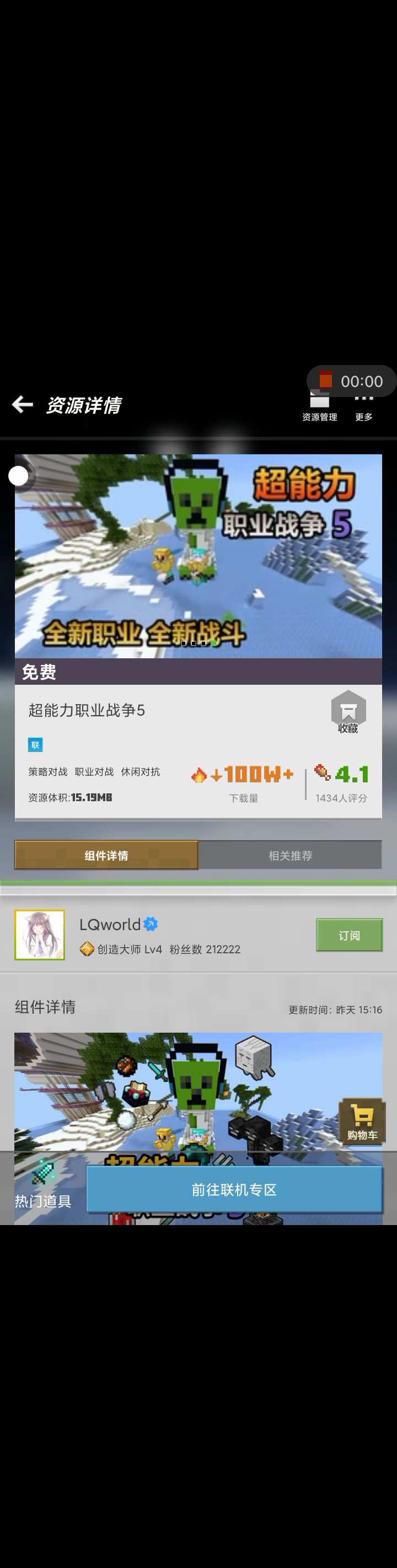The image size is (397, 1568).
Task: View the 超能力职业战争5 banner image
Action: click(x=198, y=556)
